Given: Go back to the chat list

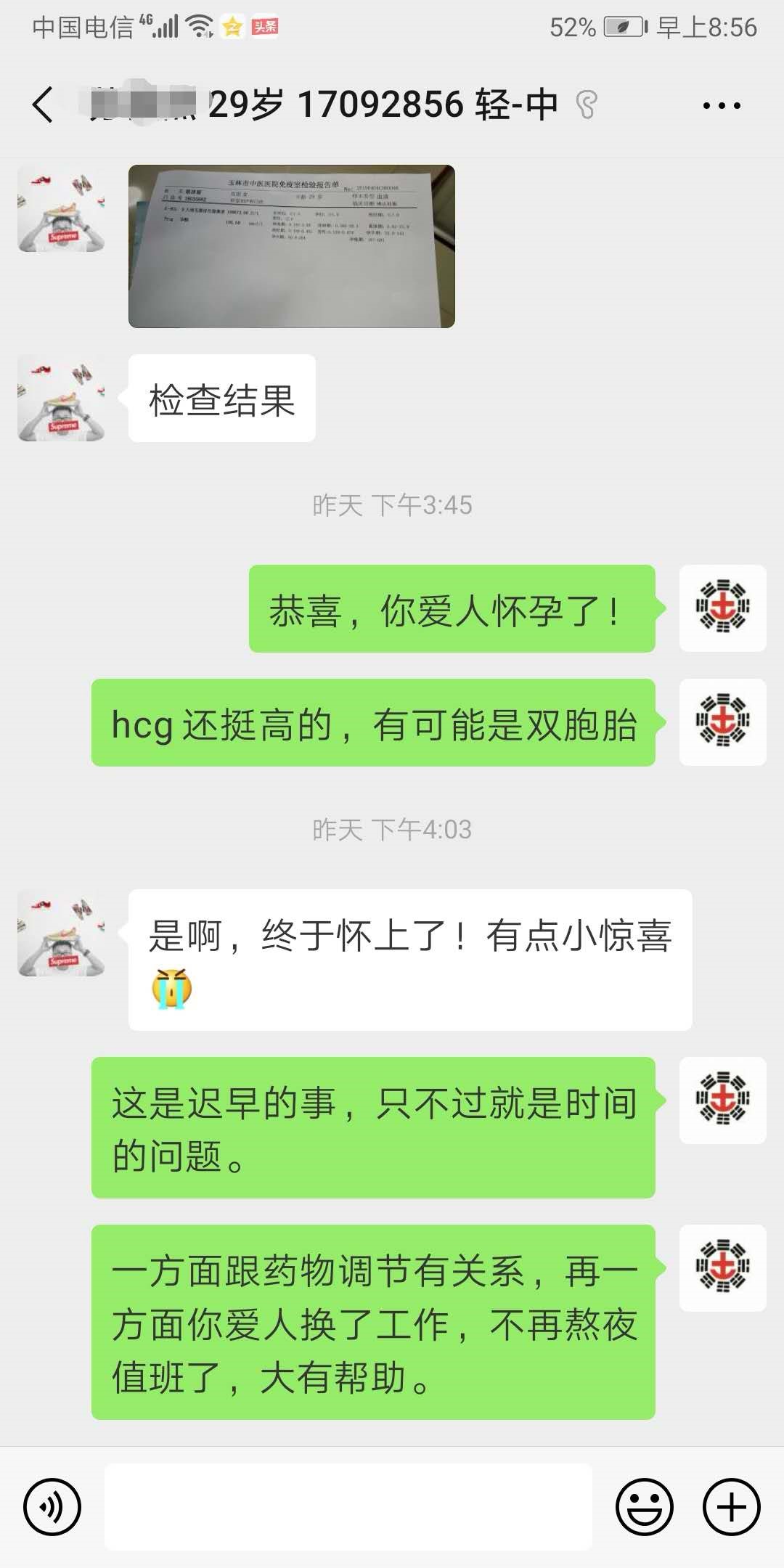Looking at the screenshot, I should click(x=44, y=105).
